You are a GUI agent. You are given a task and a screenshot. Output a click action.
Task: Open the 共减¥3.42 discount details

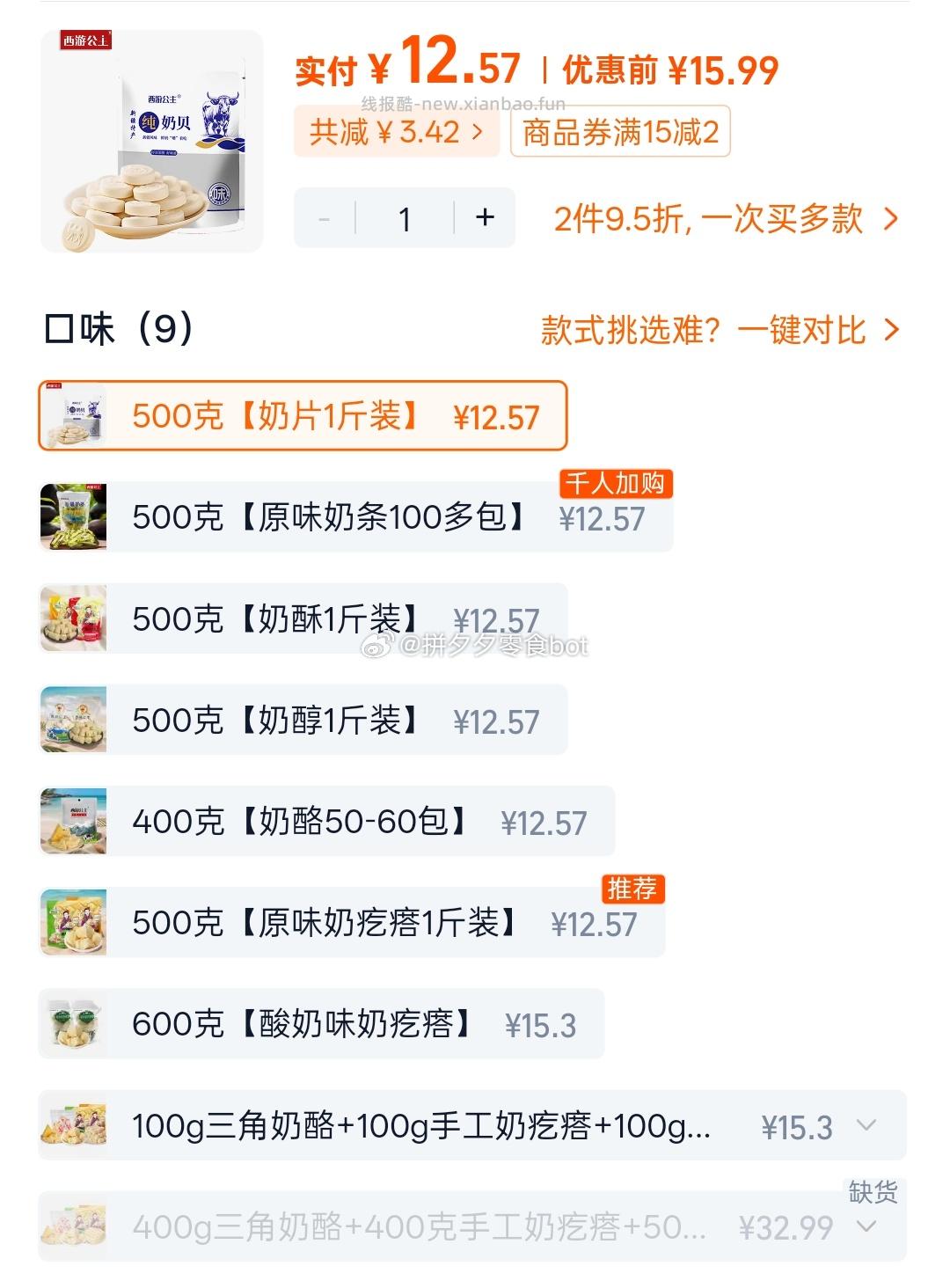pyautogui.click(x=396, y=132)
